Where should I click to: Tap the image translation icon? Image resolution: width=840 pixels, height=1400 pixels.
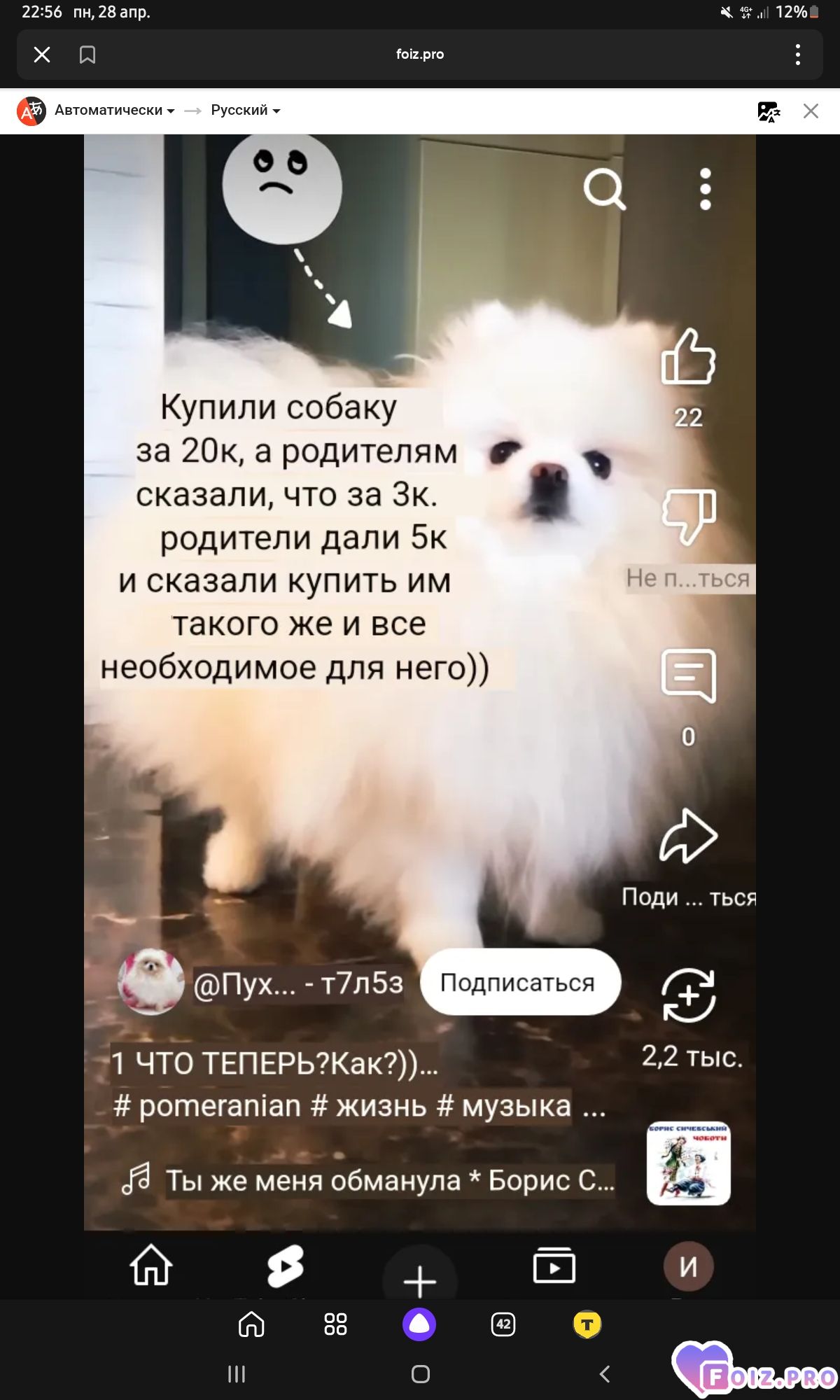coord(769,111)
